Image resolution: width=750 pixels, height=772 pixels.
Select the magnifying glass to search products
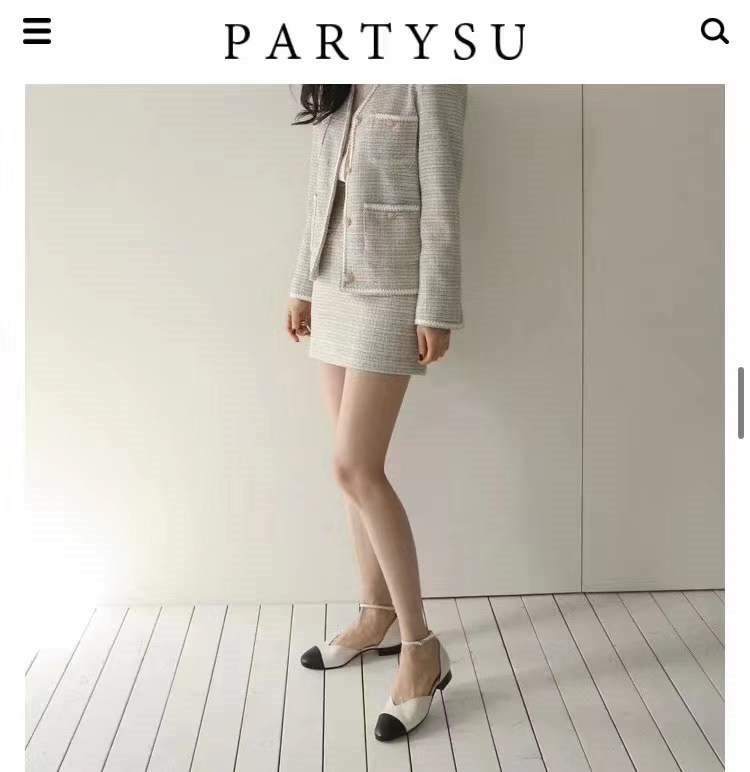(x=715, y=31)
